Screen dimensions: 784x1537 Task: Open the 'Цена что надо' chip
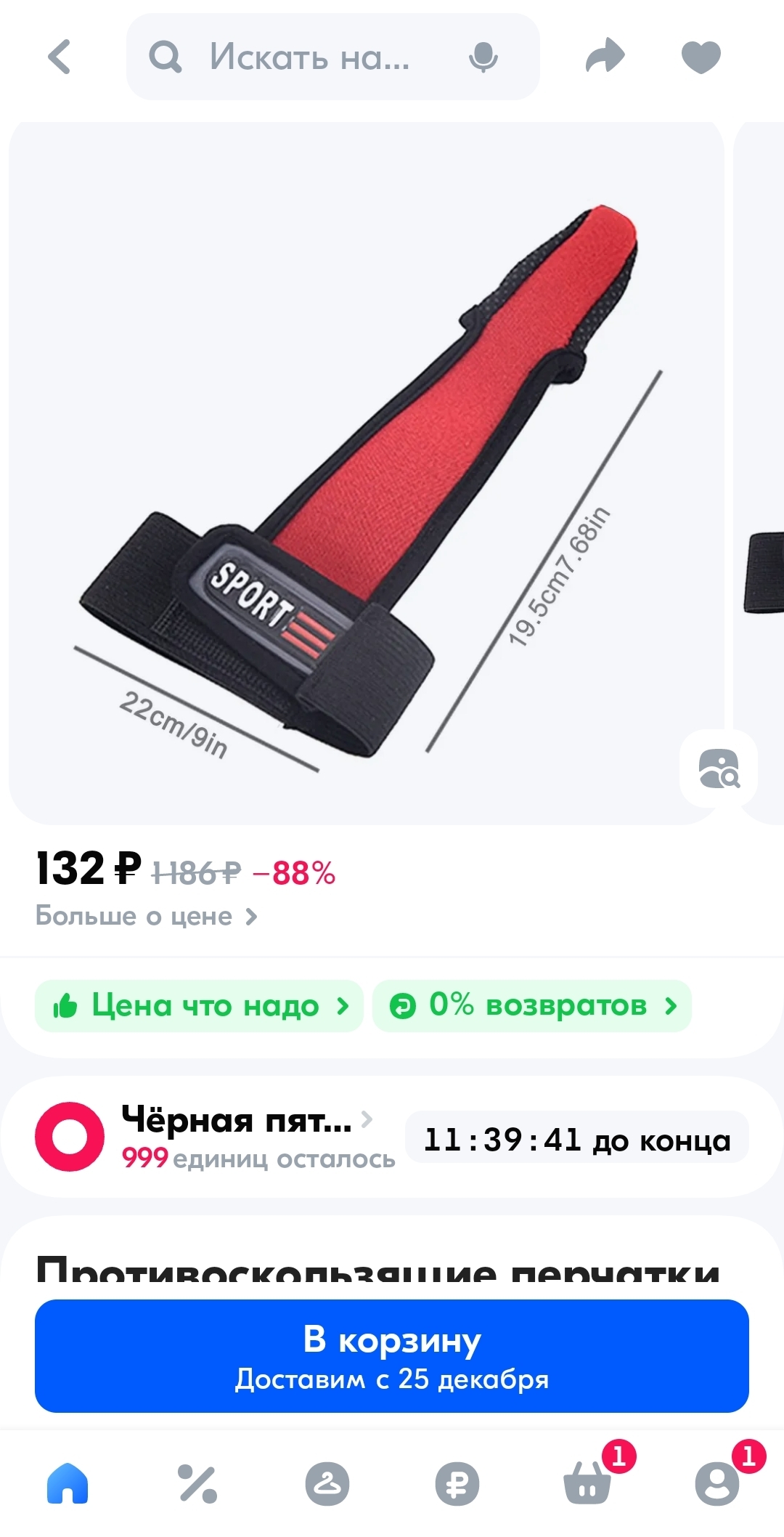tap(200, 1006)
